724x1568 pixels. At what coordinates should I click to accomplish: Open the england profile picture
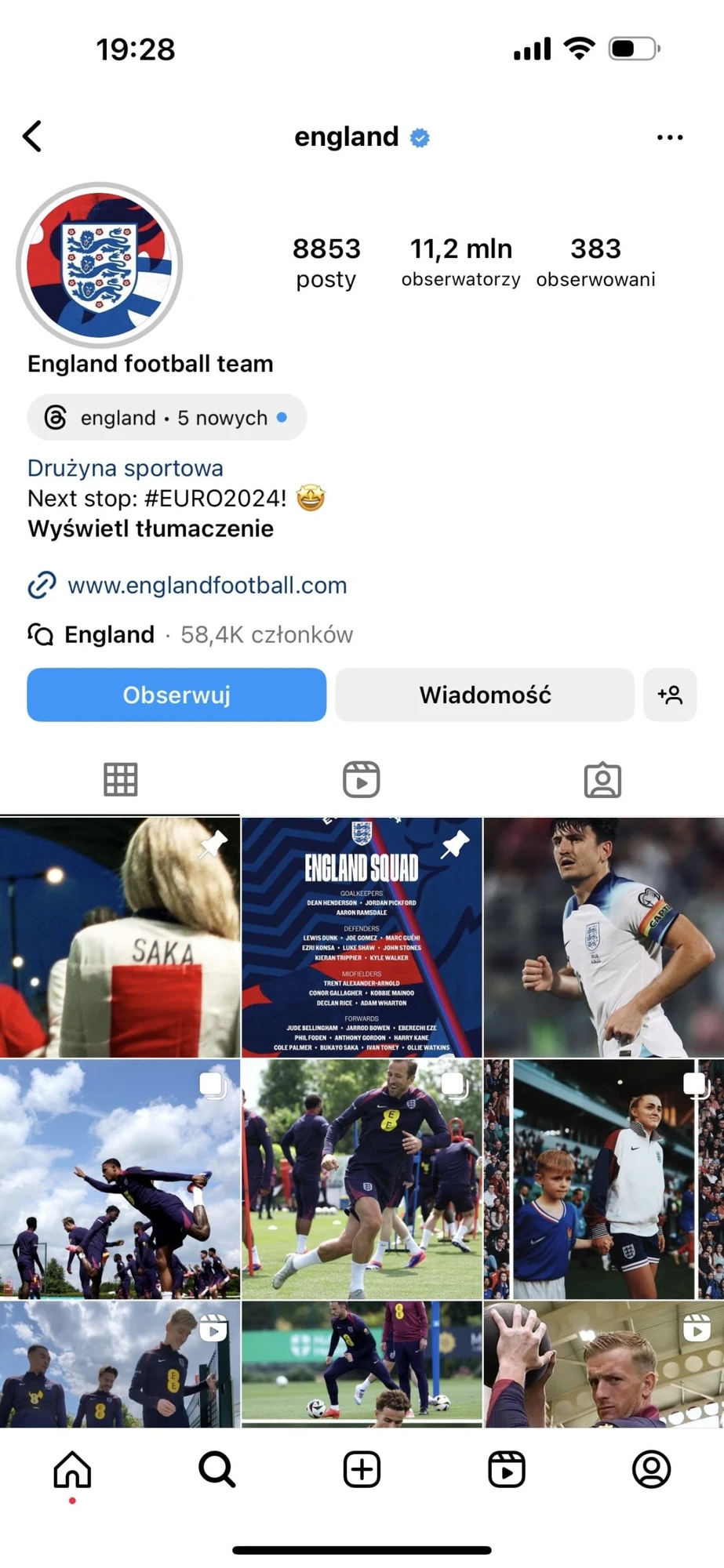click(100, 265)
